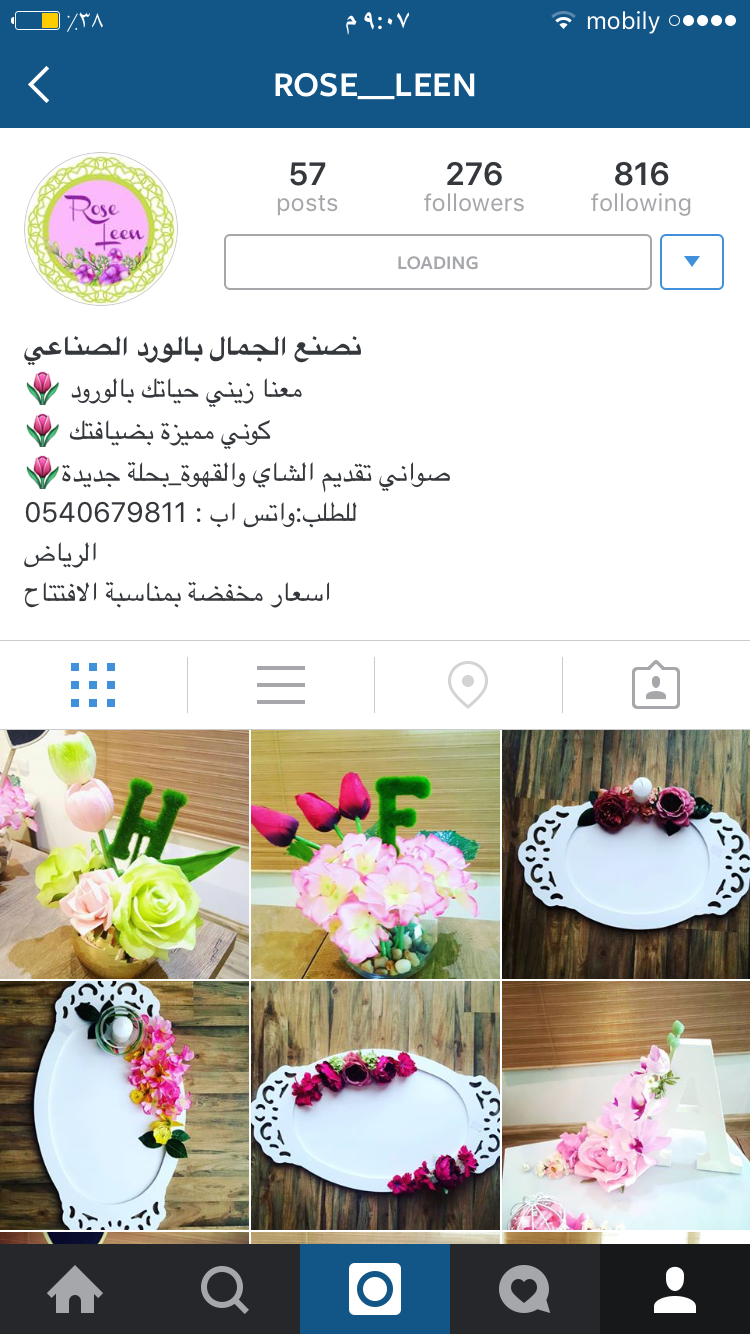Viewport: 750px width, 1334px height.
Task: Open the activity heart tab
Action: click(x=525, y=1289)
